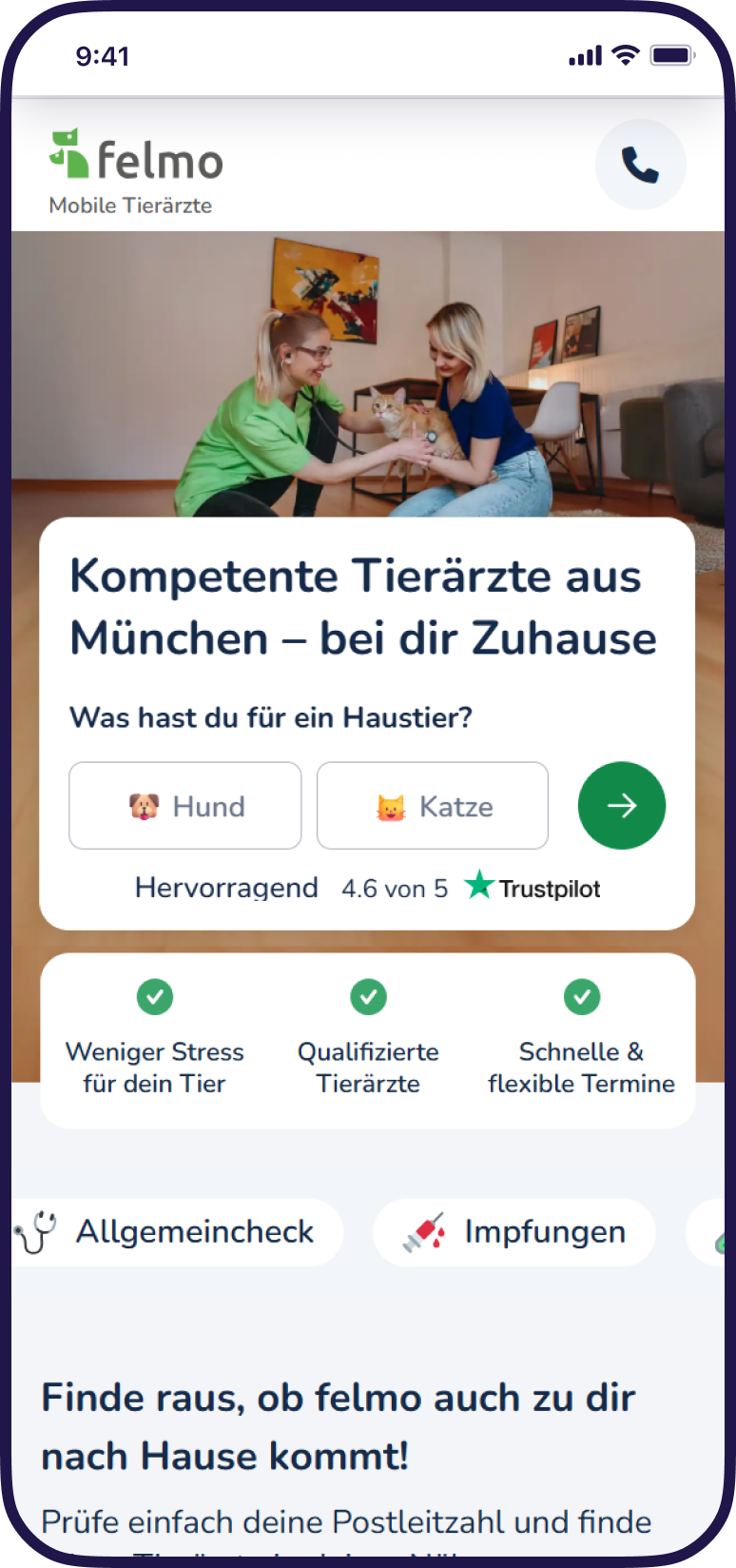The image size is (736, 1568).
Task: Open the Trustpilot rating
Action: point(368,888)
